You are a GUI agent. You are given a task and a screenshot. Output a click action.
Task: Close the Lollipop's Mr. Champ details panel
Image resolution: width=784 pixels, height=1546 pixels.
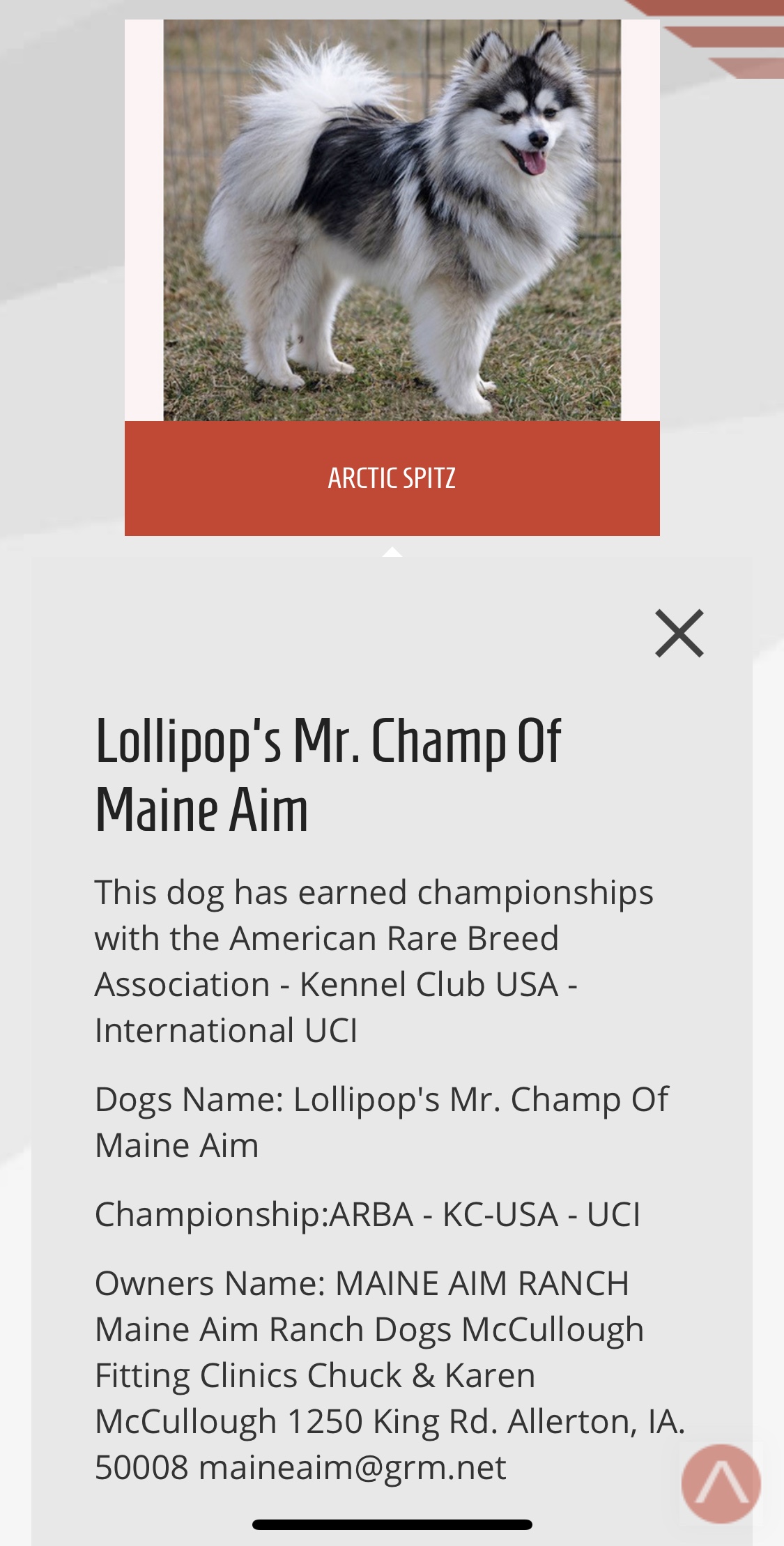pos(679,634)
